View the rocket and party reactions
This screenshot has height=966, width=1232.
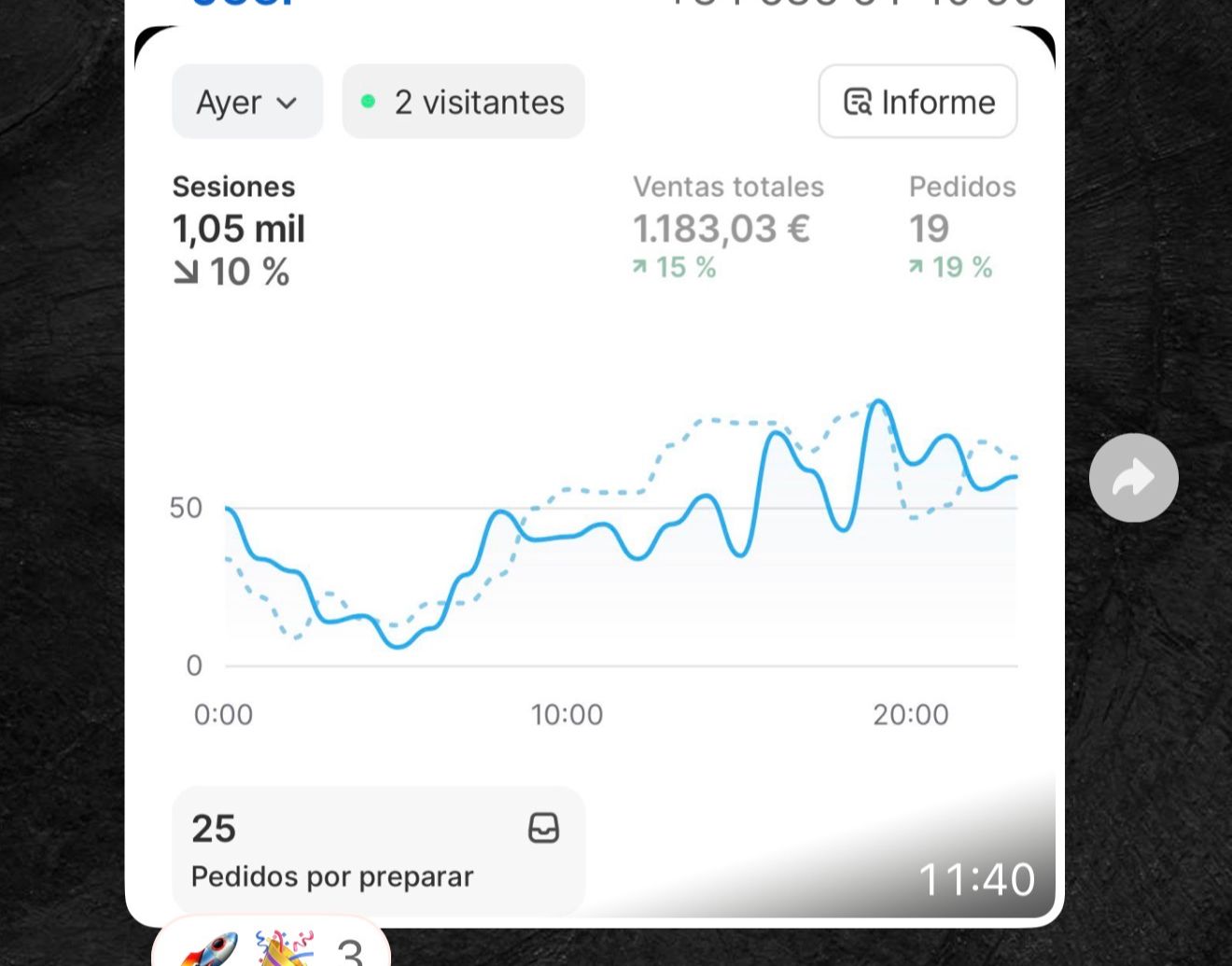(271, 945)
